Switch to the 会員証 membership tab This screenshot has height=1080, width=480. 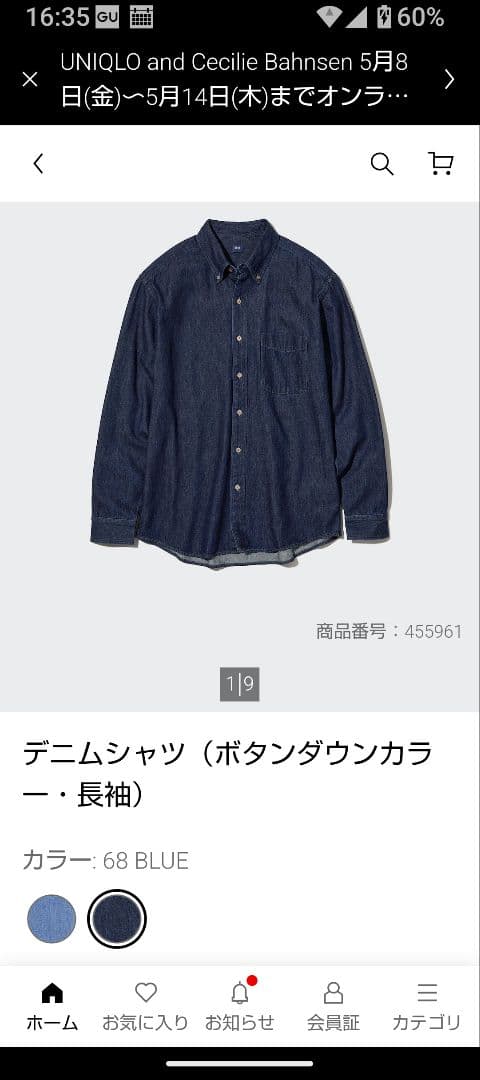pyautogui.click(x=333, y=1006)
